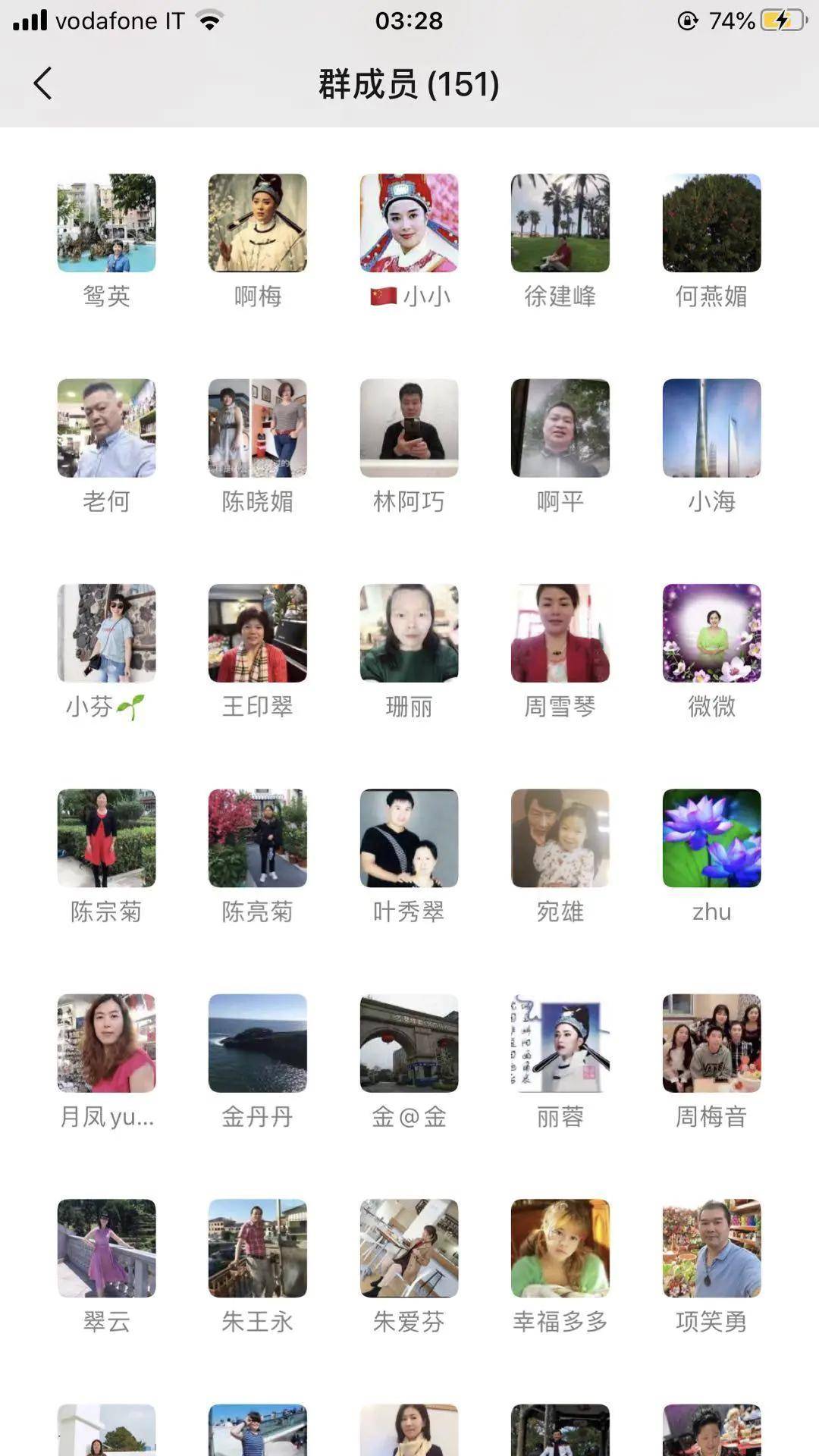Open member 鸳英's profile
The image size is (819, 1456).
[106, 223]
